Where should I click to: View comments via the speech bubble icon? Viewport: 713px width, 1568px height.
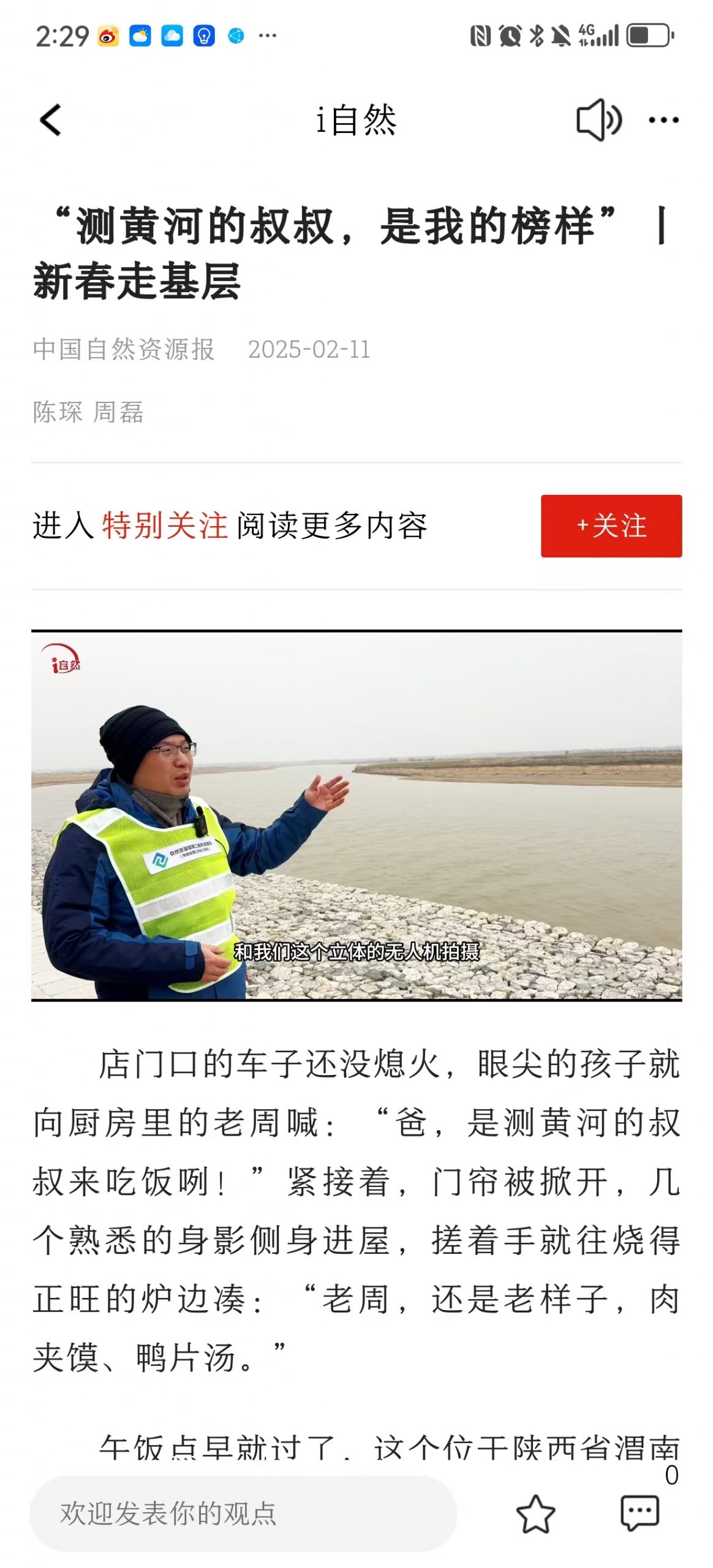[639, 1512]
